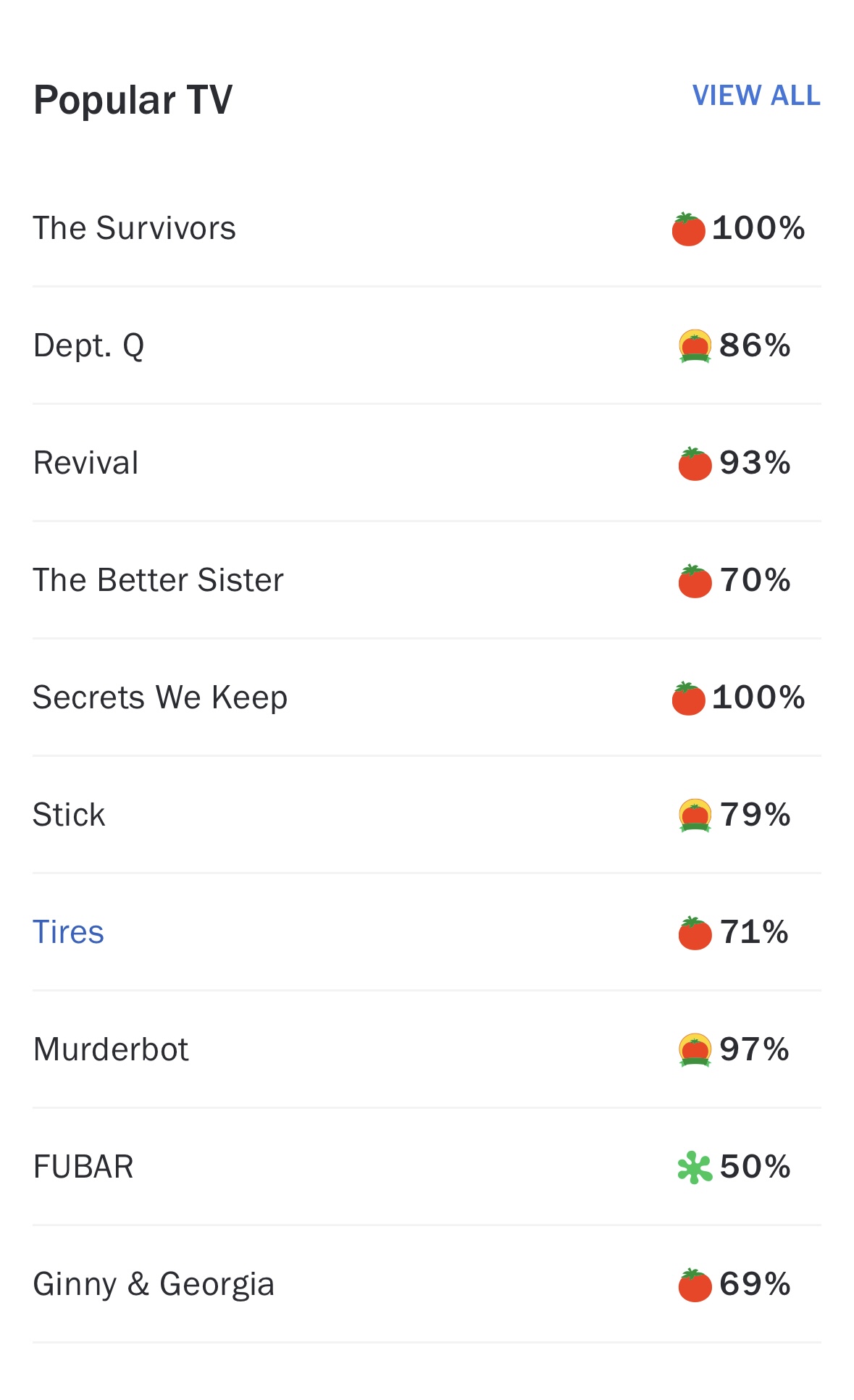Open the View All link for Popular TV
The width and height of the screenshot is (854, 1400).
pos(756,96)
